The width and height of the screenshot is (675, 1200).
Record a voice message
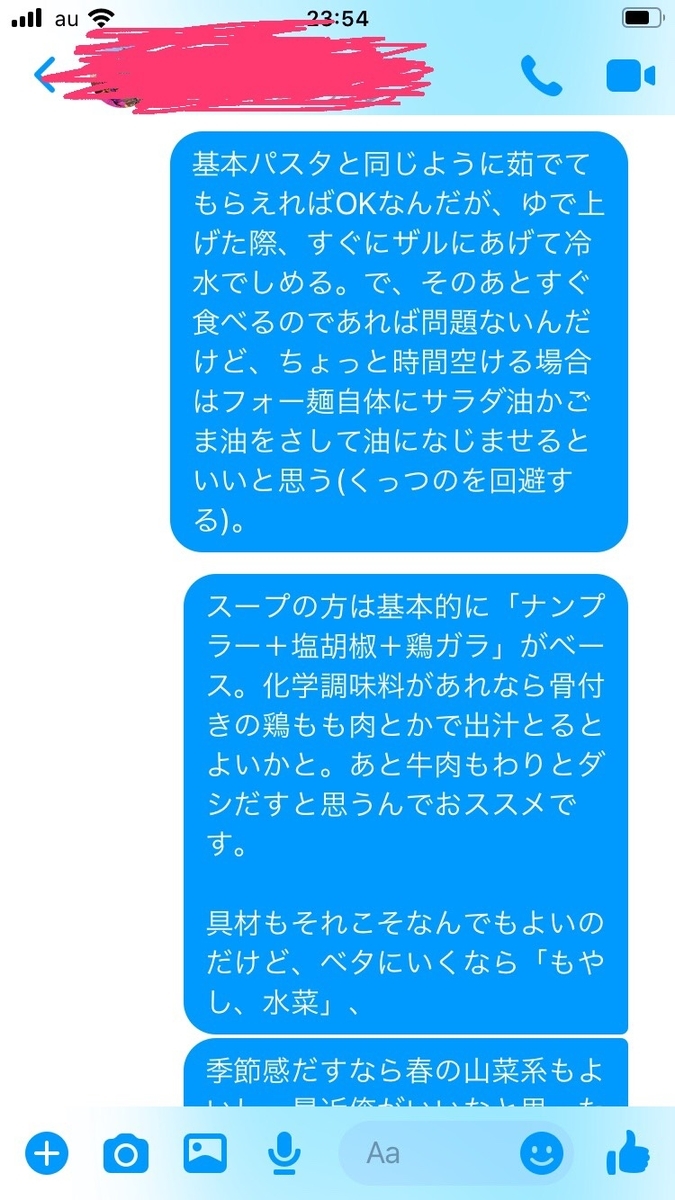[285, 1155]
